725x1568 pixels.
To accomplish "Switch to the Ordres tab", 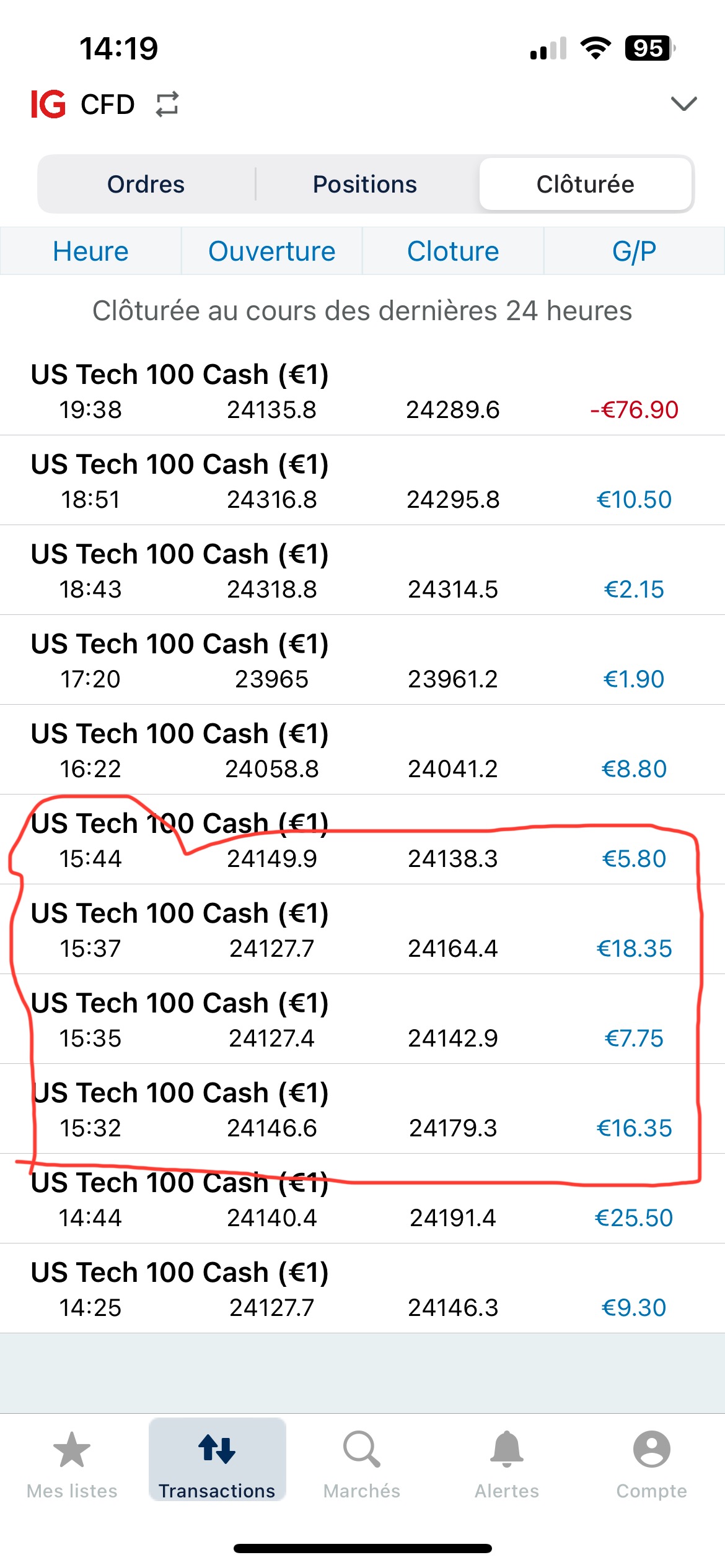I will pyautogui.click(x=146, y=185).
